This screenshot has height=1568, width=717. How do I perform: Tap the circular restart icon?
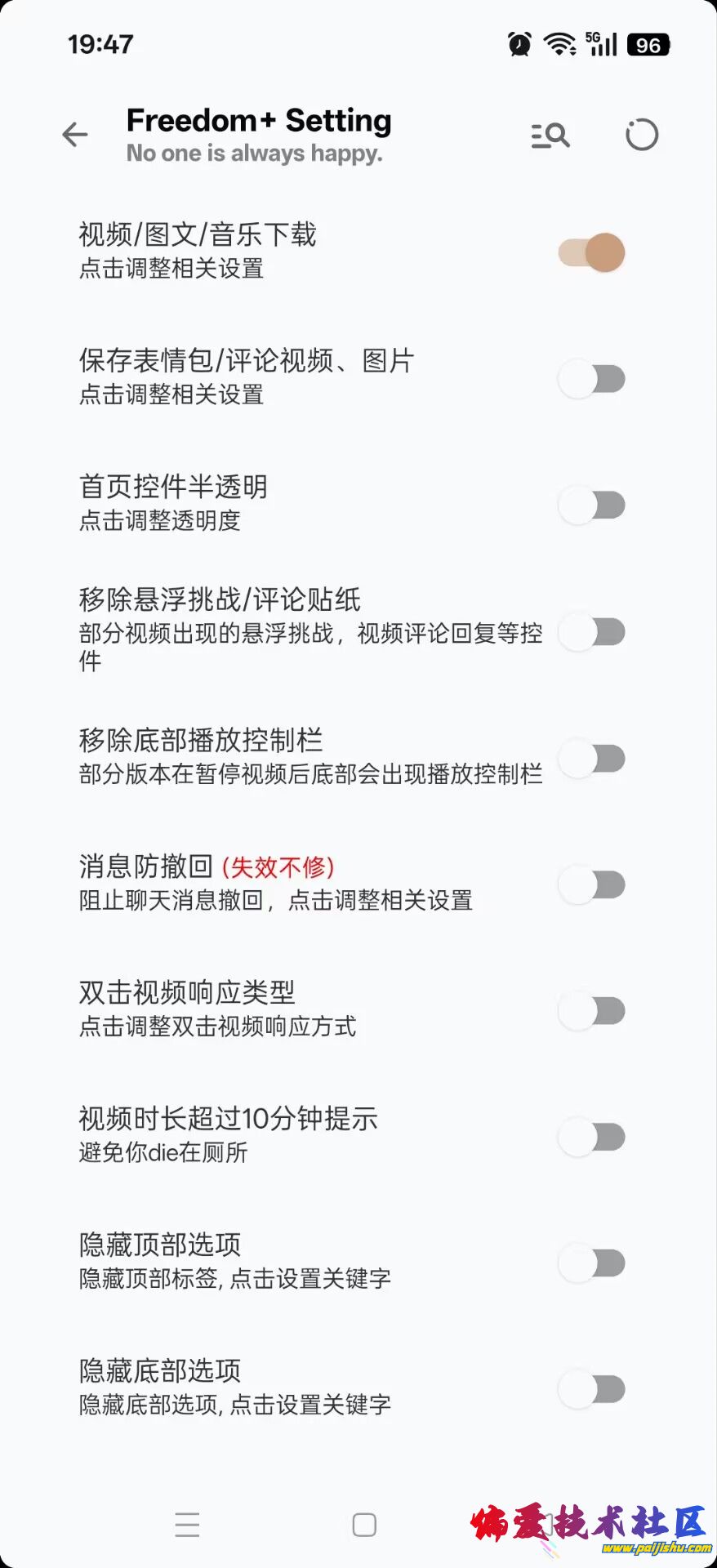[x=641, y=135]
